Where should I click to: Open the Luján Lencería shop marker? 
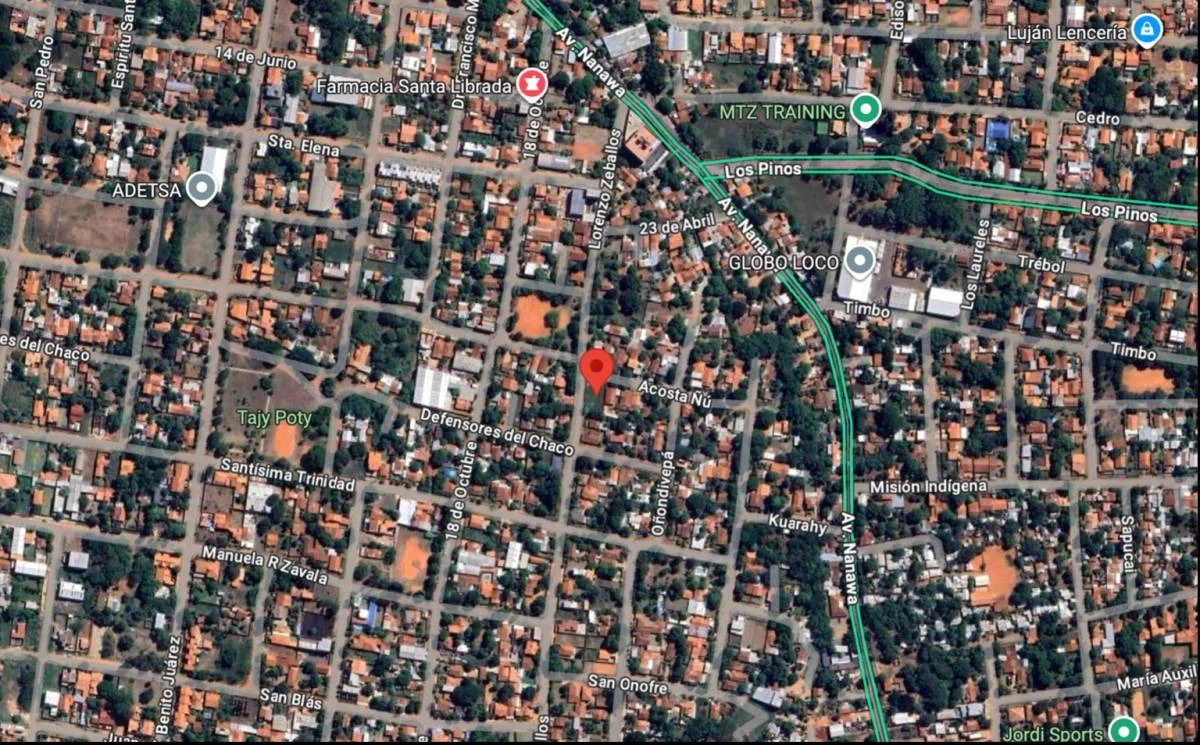pyautogui.click(x=1146, y=29)
